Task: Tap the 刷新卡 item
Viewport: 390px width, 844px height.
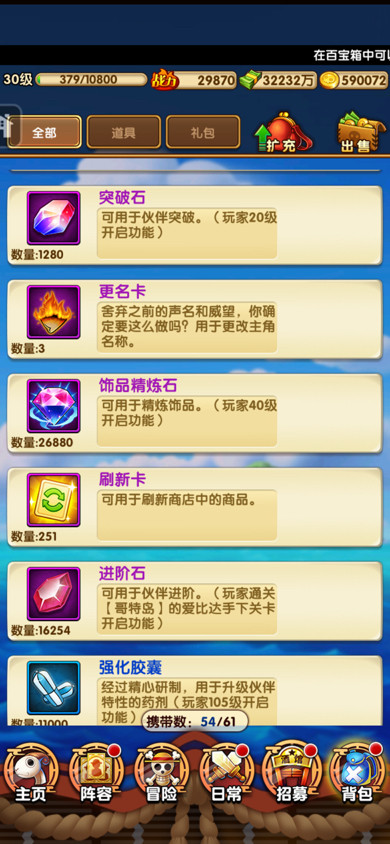Action: coord(195,507)
